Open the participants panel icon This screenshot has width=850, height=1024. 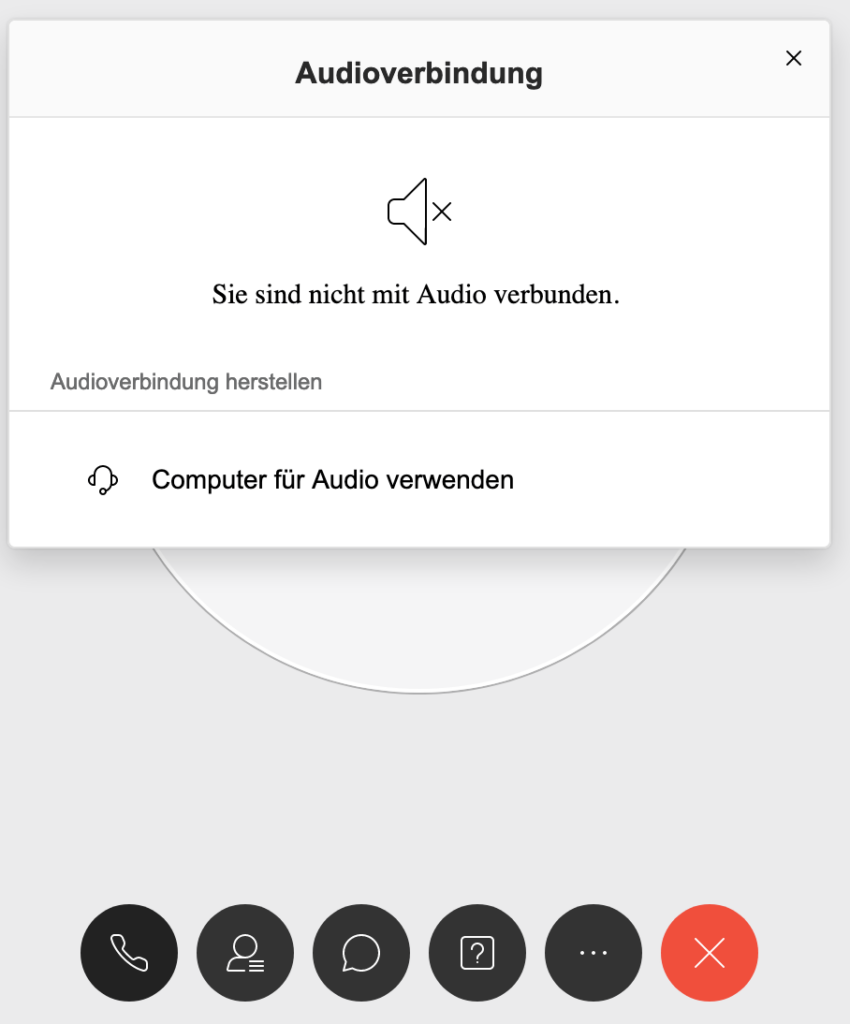tap(245, 952)
